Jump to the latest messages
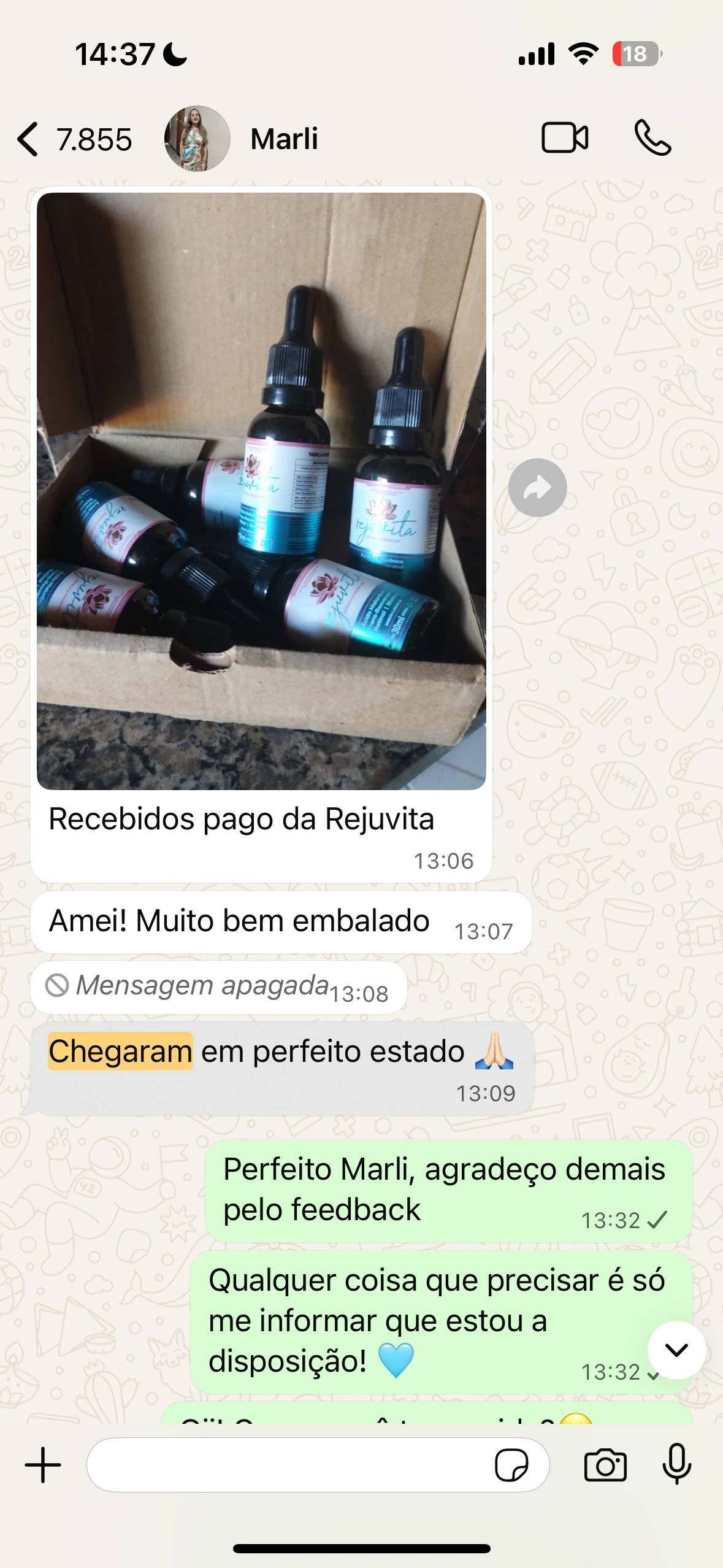 (x=676, y=1350)
